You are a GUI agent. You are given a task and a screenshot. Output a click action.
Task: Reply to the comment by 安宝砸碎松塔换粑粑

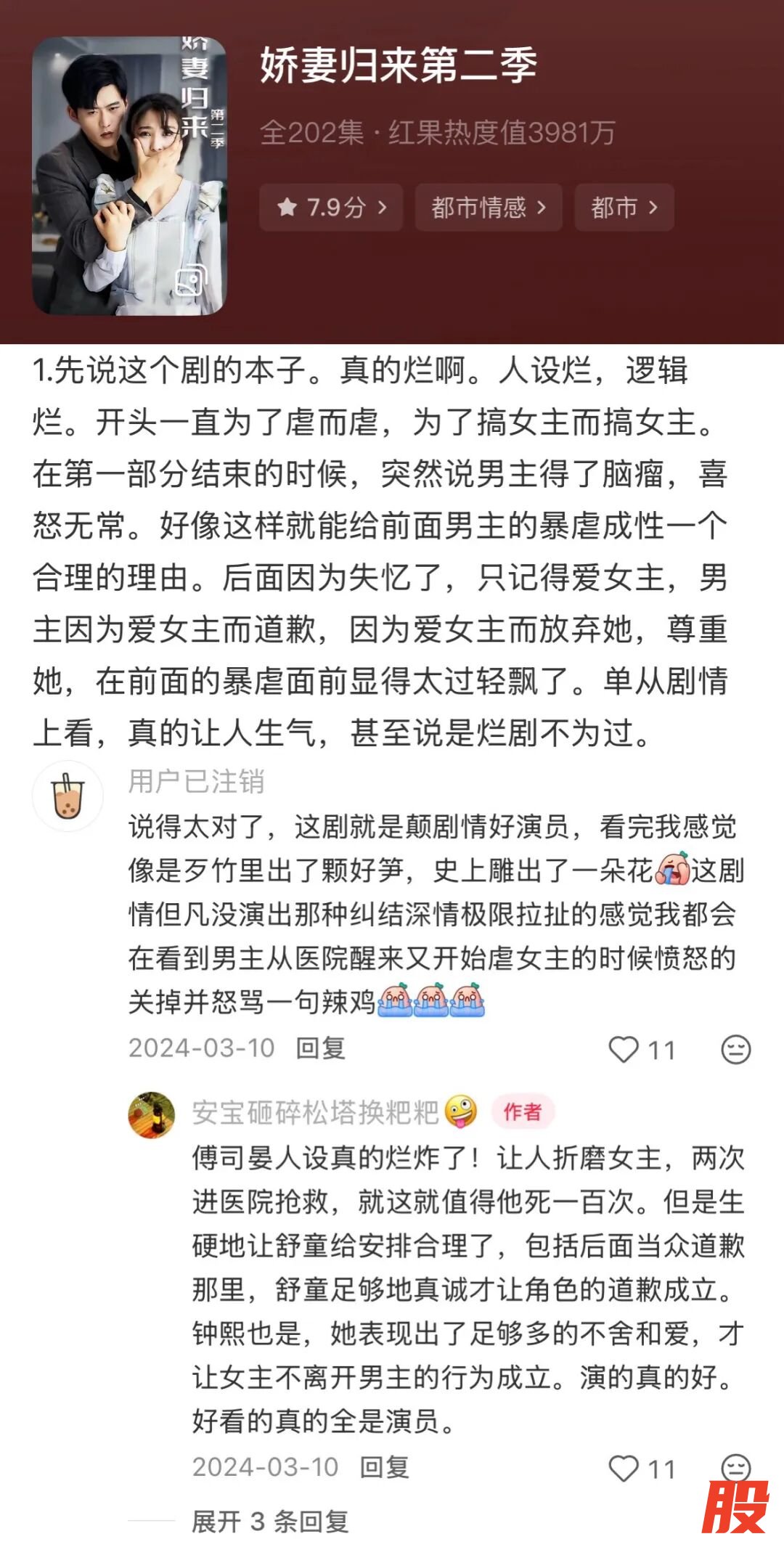click(384, 1468)
